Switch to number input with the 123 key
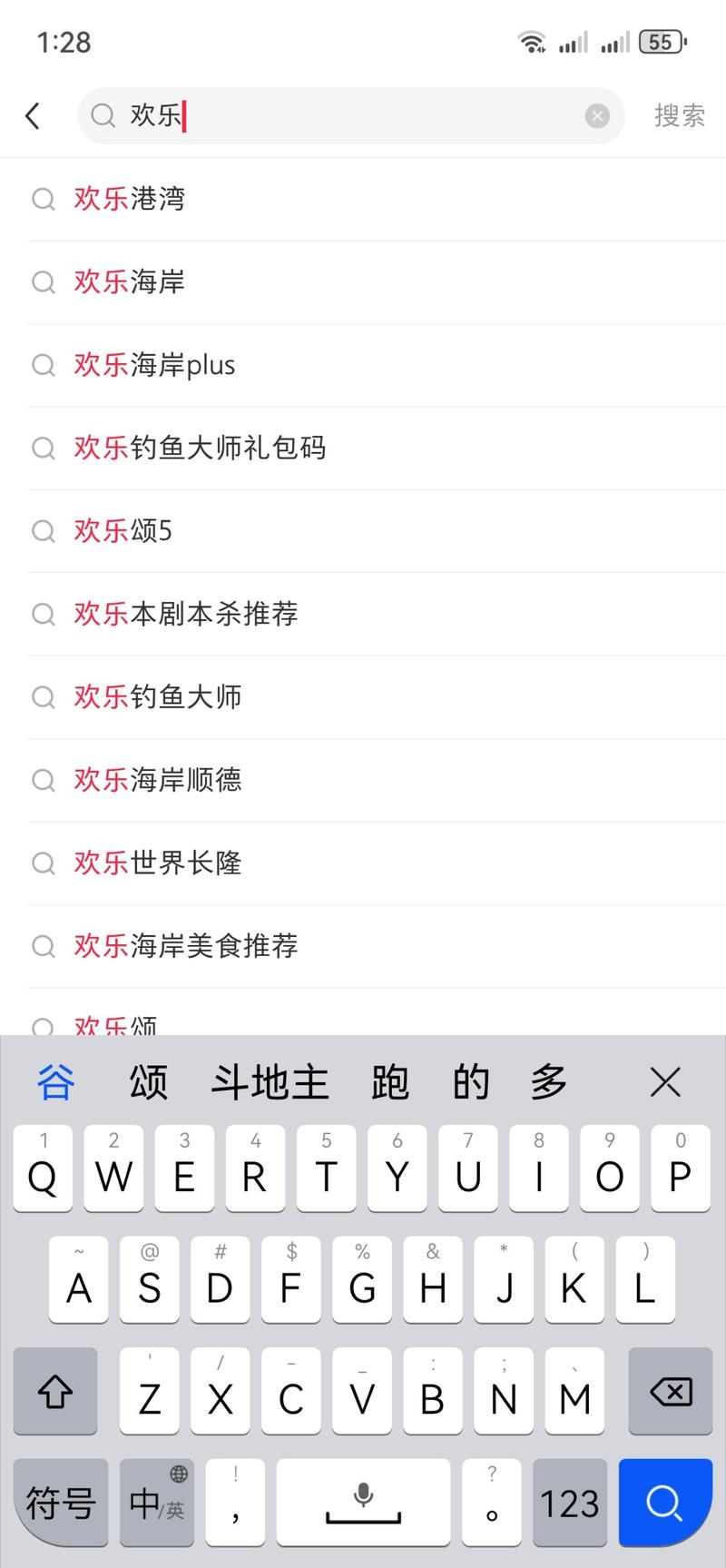 click(569, 1503)
